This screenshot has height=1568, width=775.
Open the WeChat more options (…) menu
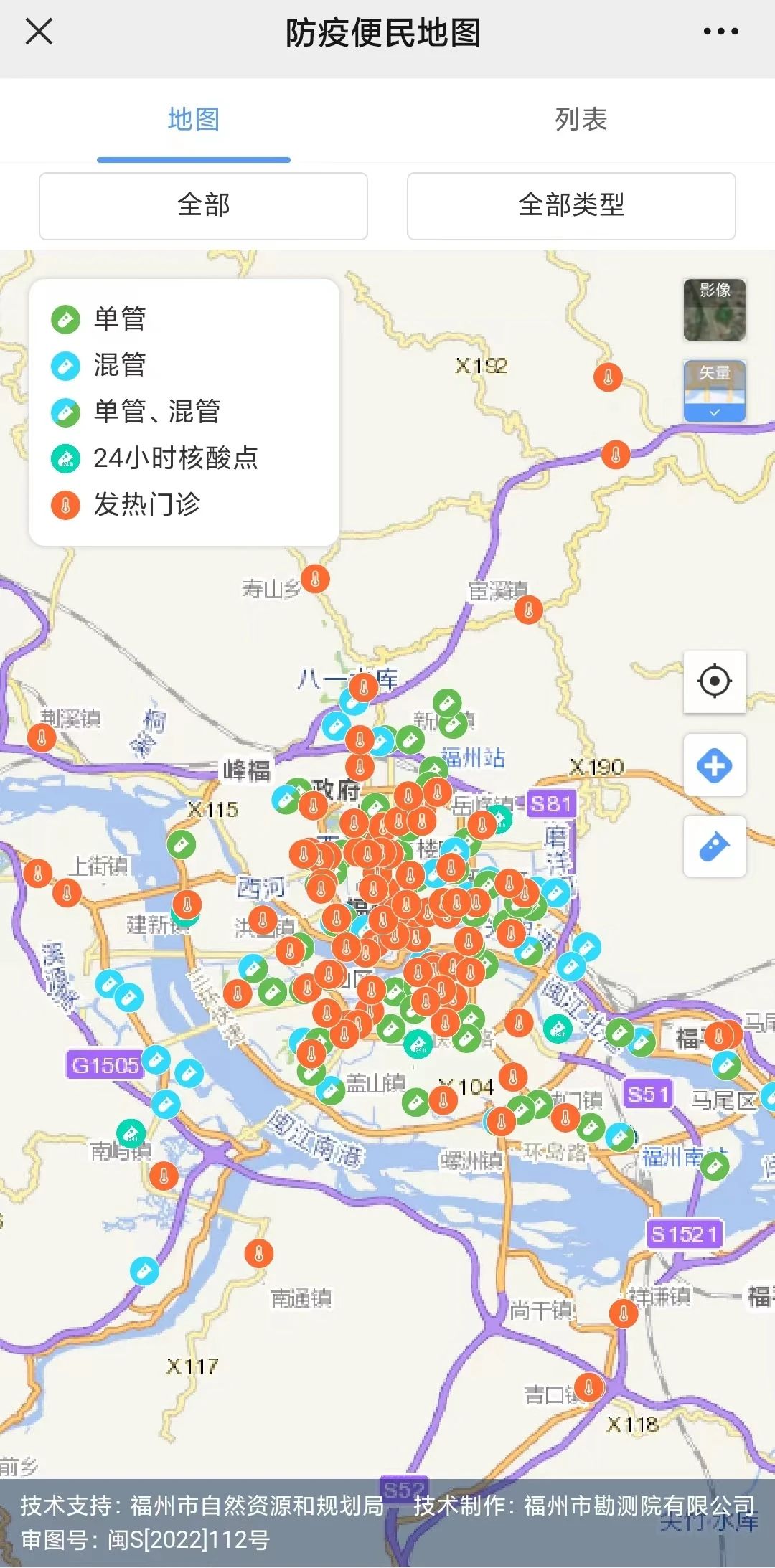point(722,31)
